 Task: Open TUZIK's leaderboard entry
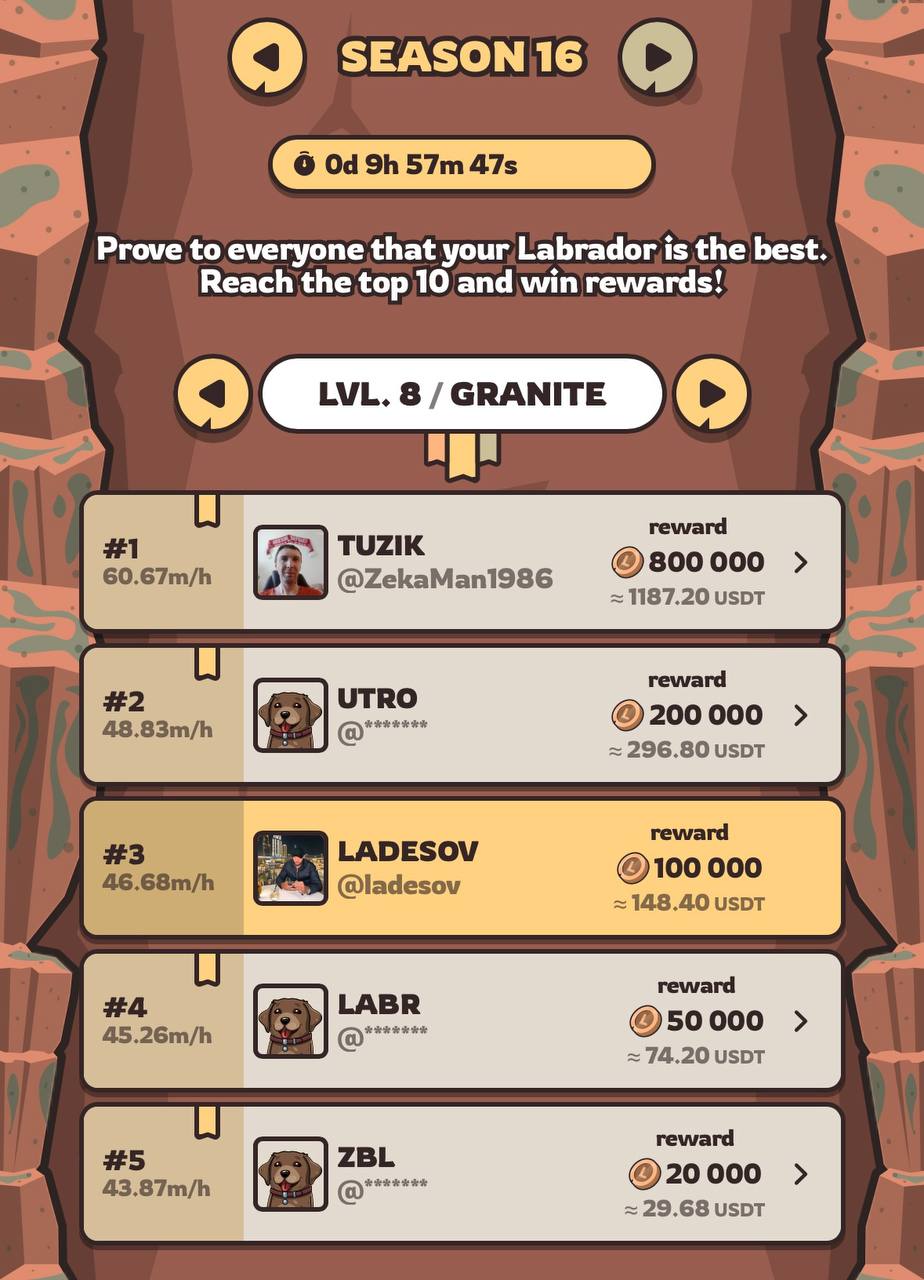799,562
